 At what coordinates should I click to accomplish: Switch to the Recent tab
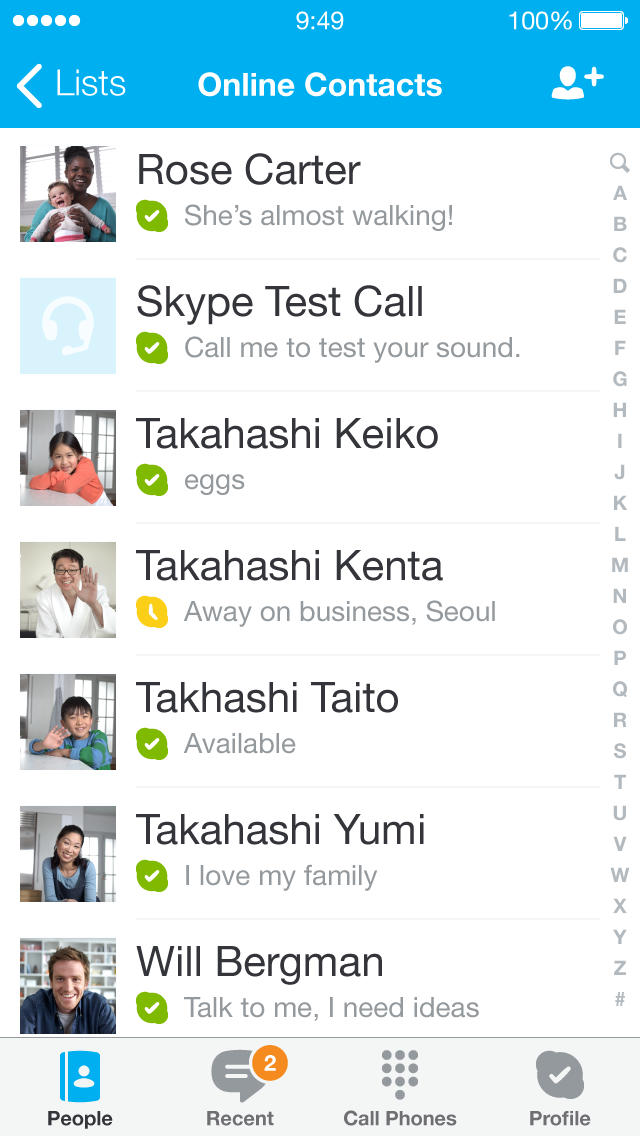click(x=240, y=1088)
